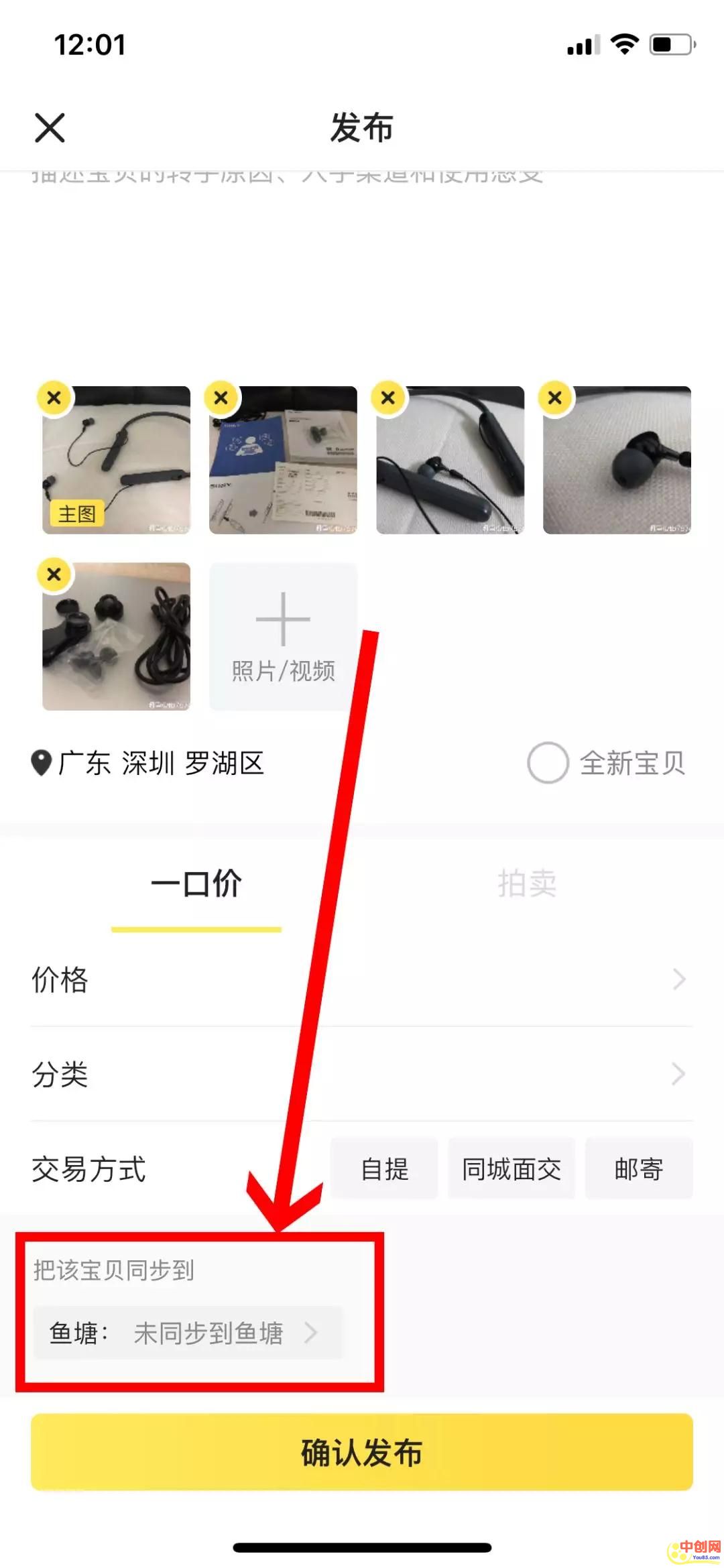The height and width of the screenshot is (1568, 724).
Task: Select the 一口价 fixed price tab
Action: (x=196, y=884)
